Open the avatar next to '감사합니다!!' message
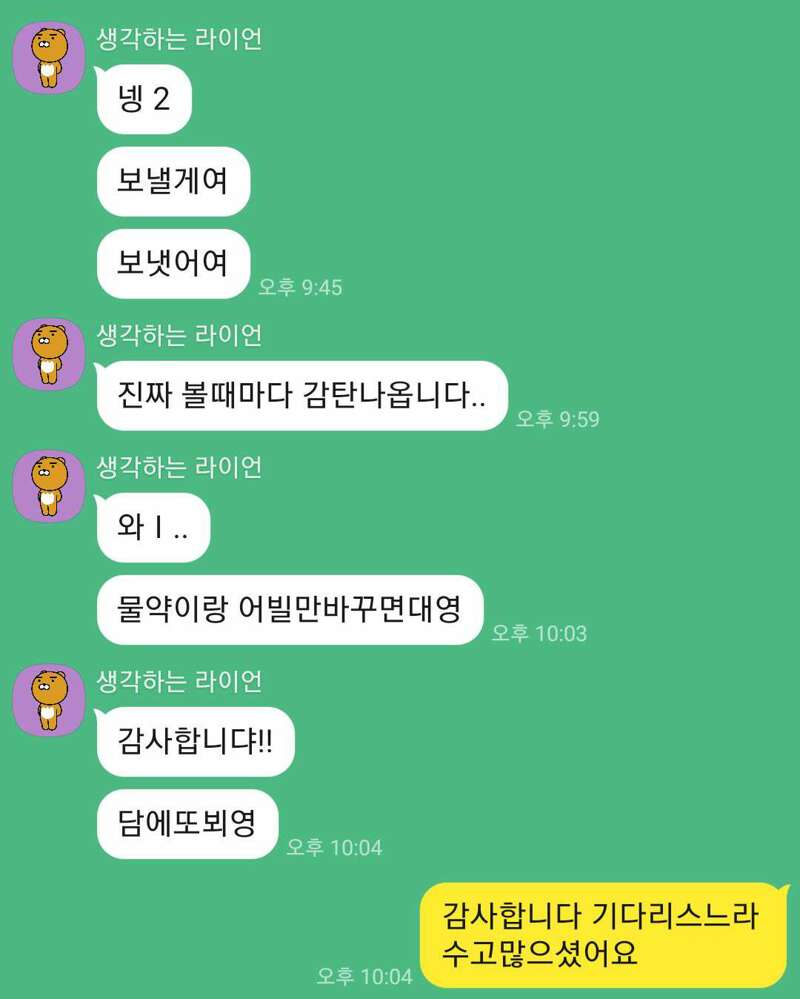 pos(48,700)
